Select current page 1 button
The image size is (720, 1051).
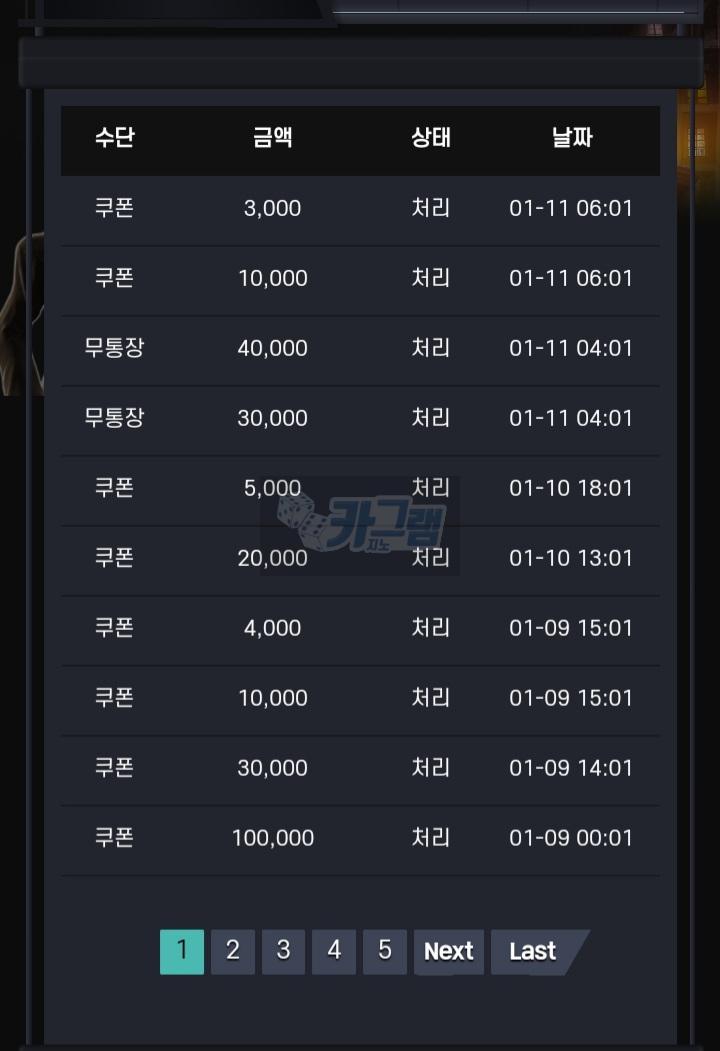(x=182, y=951)
